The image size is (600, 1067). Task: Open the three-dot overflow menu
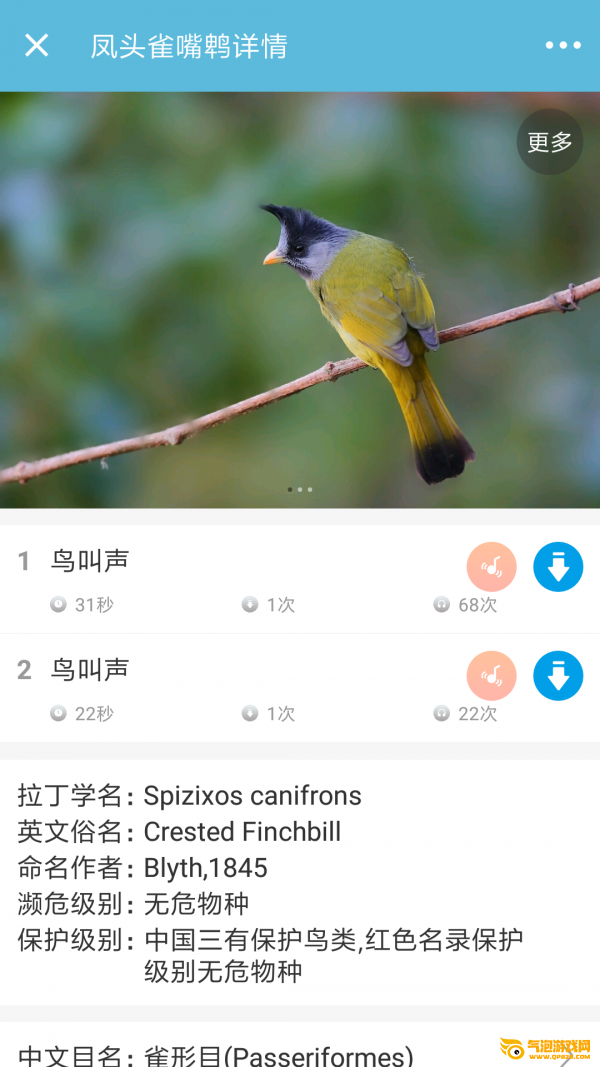563,46
